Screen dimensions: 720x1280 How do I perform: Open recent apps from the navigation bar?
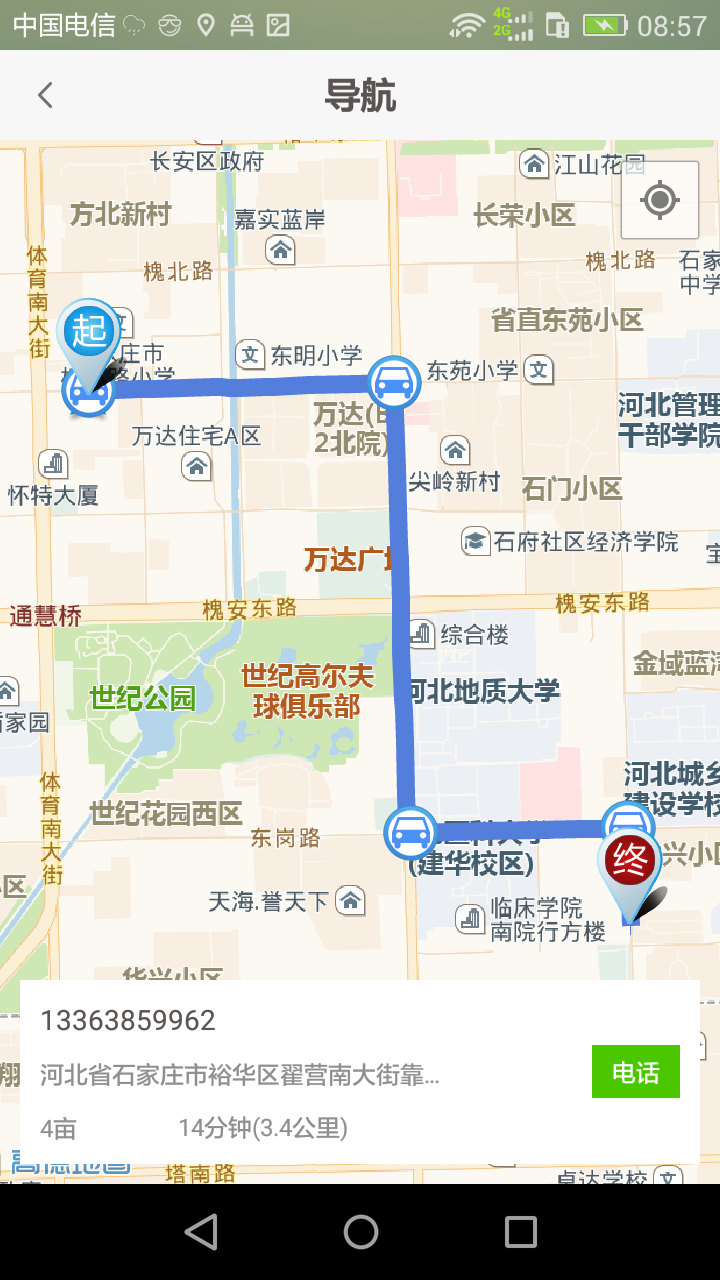pyautogui.click(x=520, y=1232)
